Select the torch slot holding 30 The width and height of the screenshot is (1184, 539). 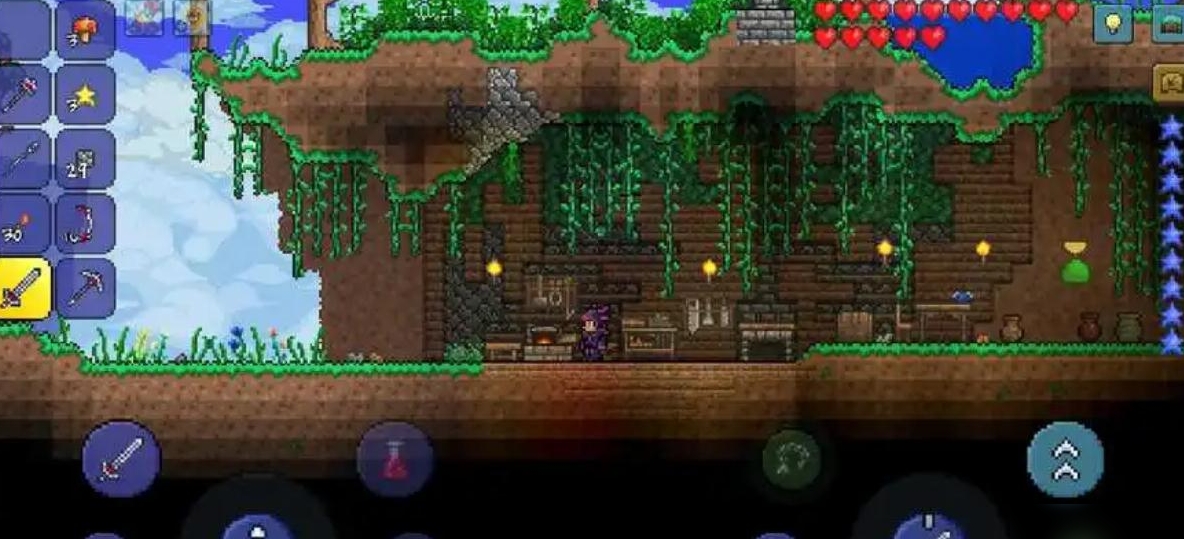22,224
